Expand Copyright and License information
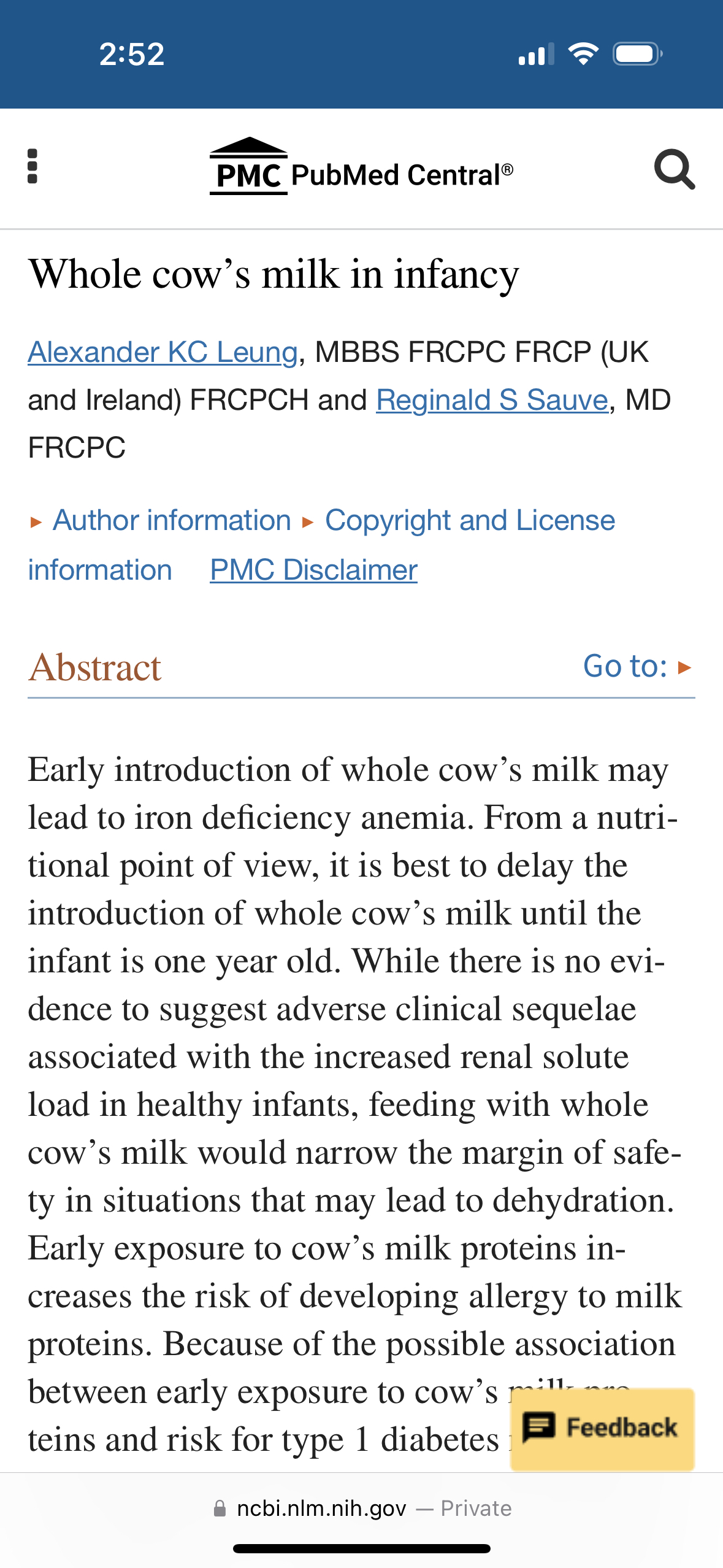Viewport: 723px width, 1568px height. tap(322, 545)
